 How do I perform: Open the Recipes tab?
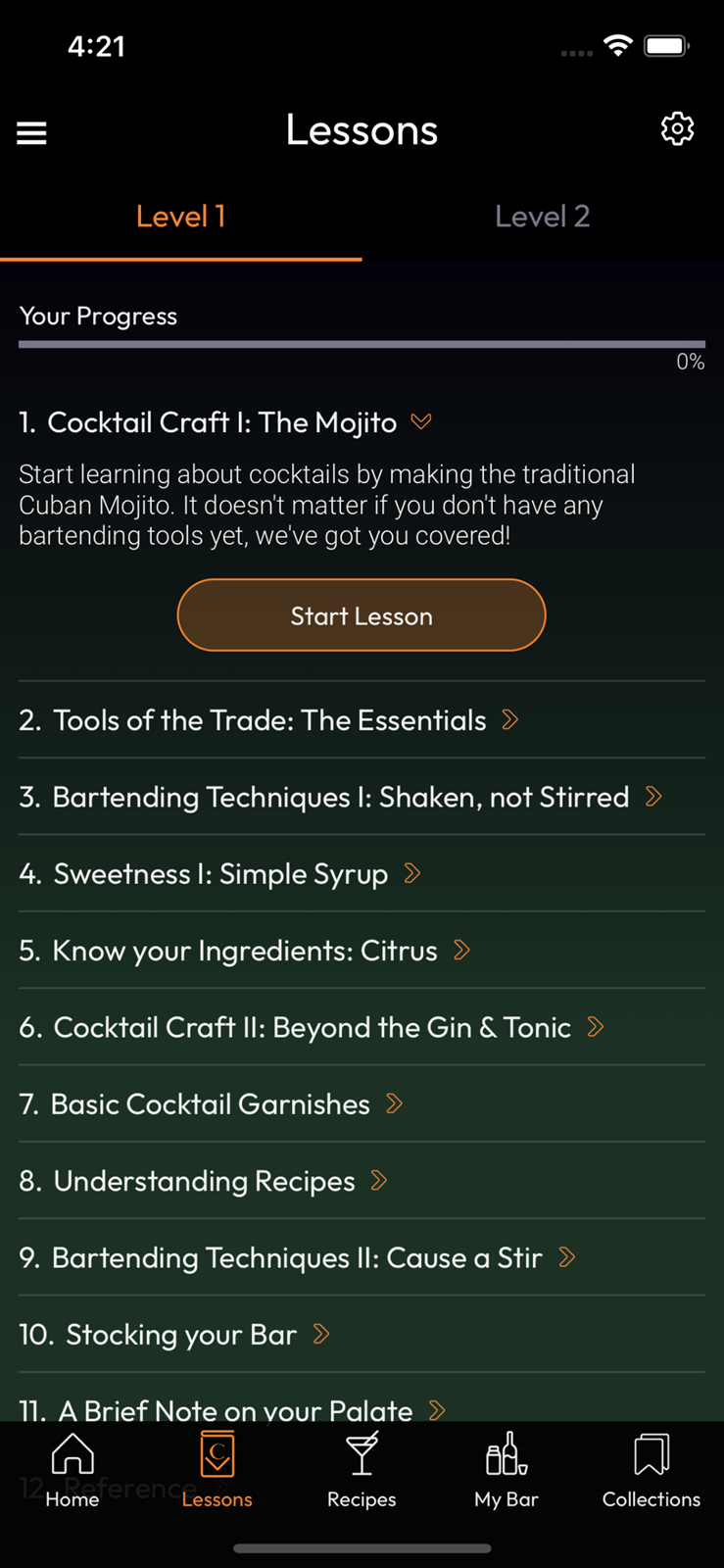coord(362,1470)
